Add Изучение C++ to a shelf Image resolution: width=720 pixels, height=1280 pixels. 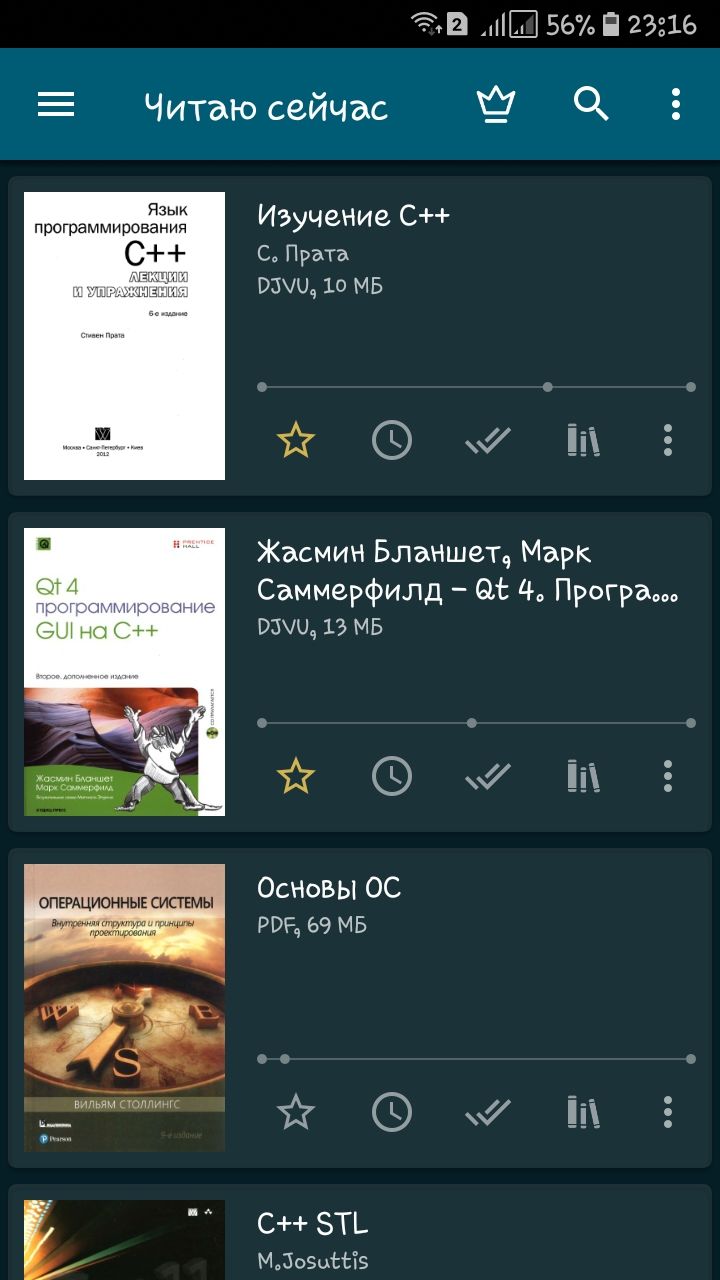pos(582,440)
